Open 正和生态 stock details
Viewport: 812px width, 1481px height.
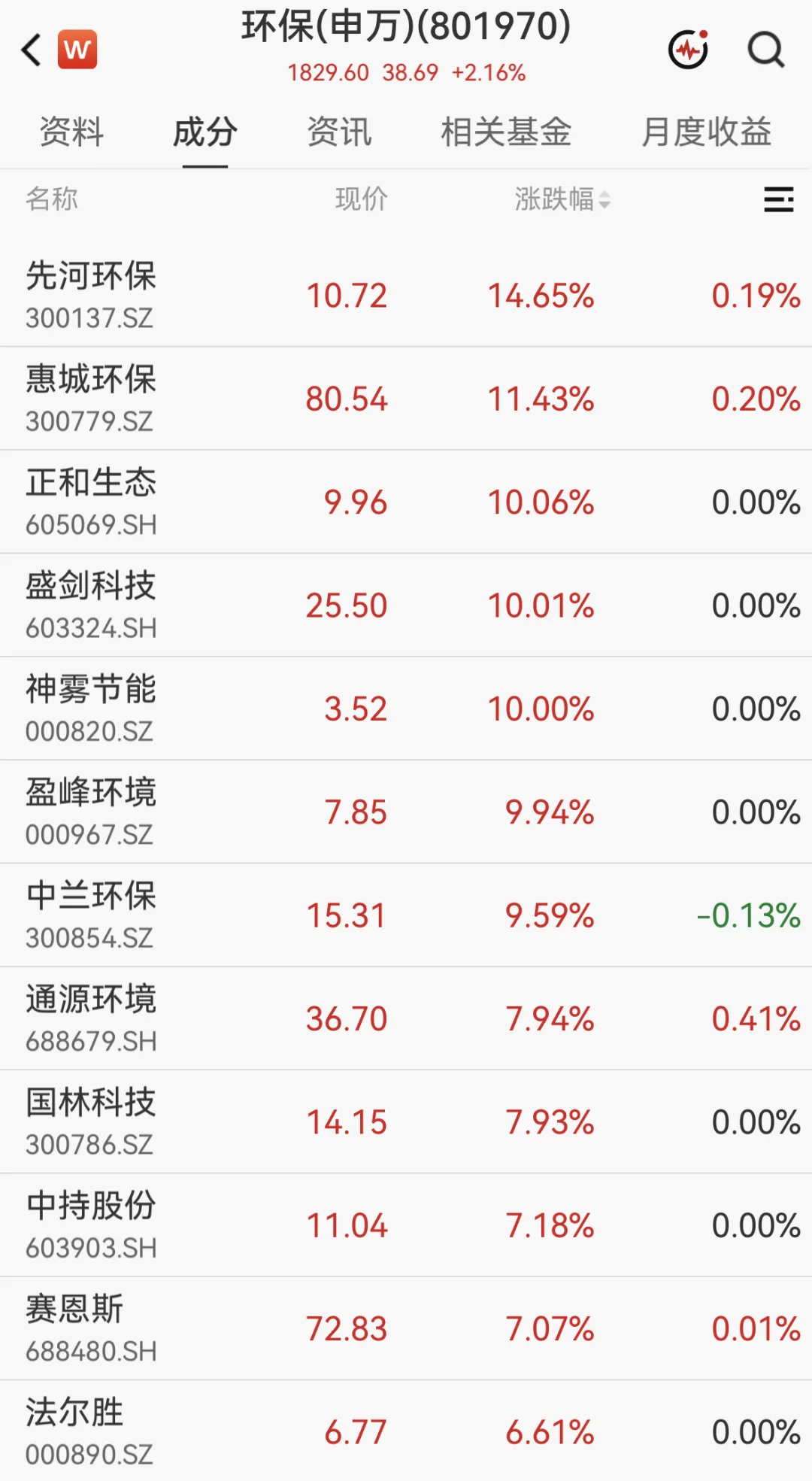[406, 502]
